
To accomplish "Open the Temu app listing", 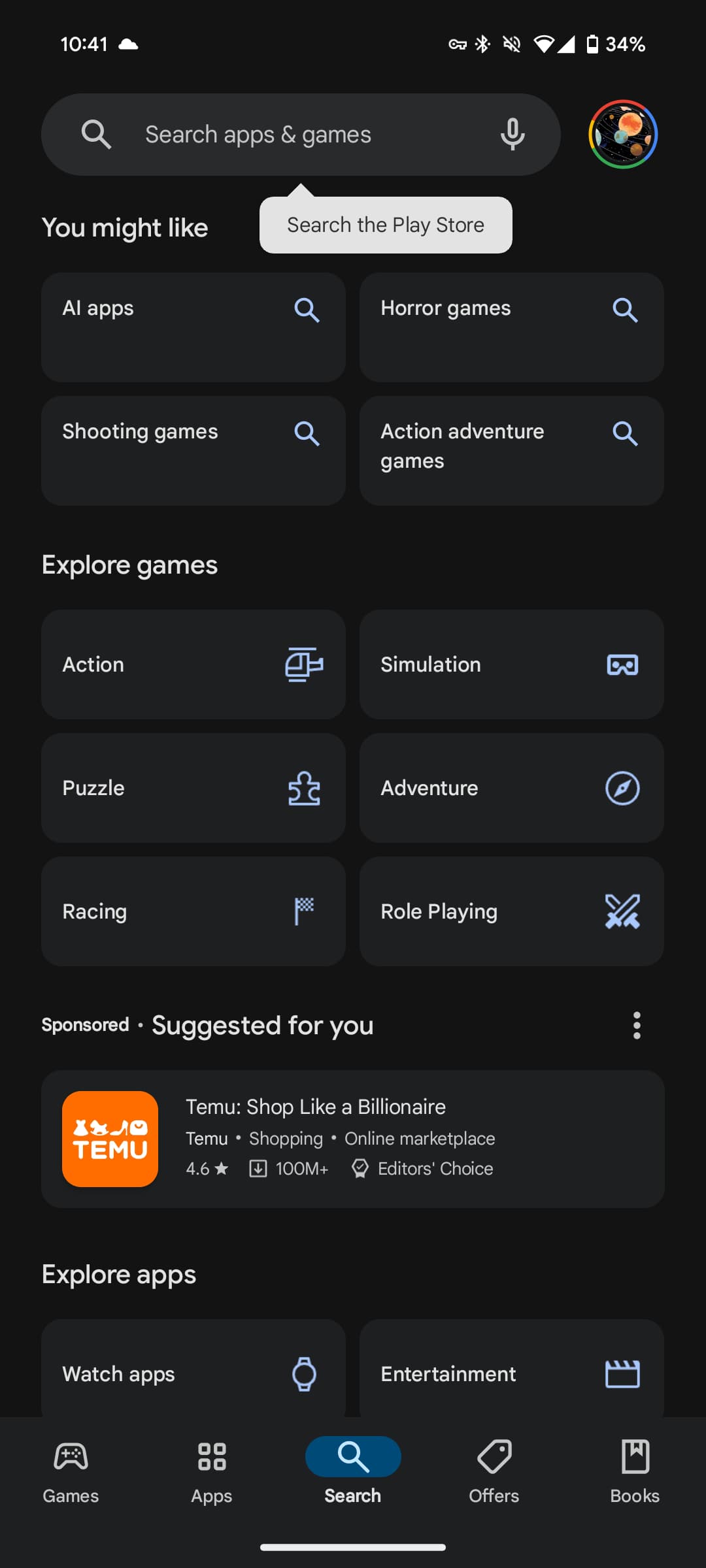I will point(353,1138).
